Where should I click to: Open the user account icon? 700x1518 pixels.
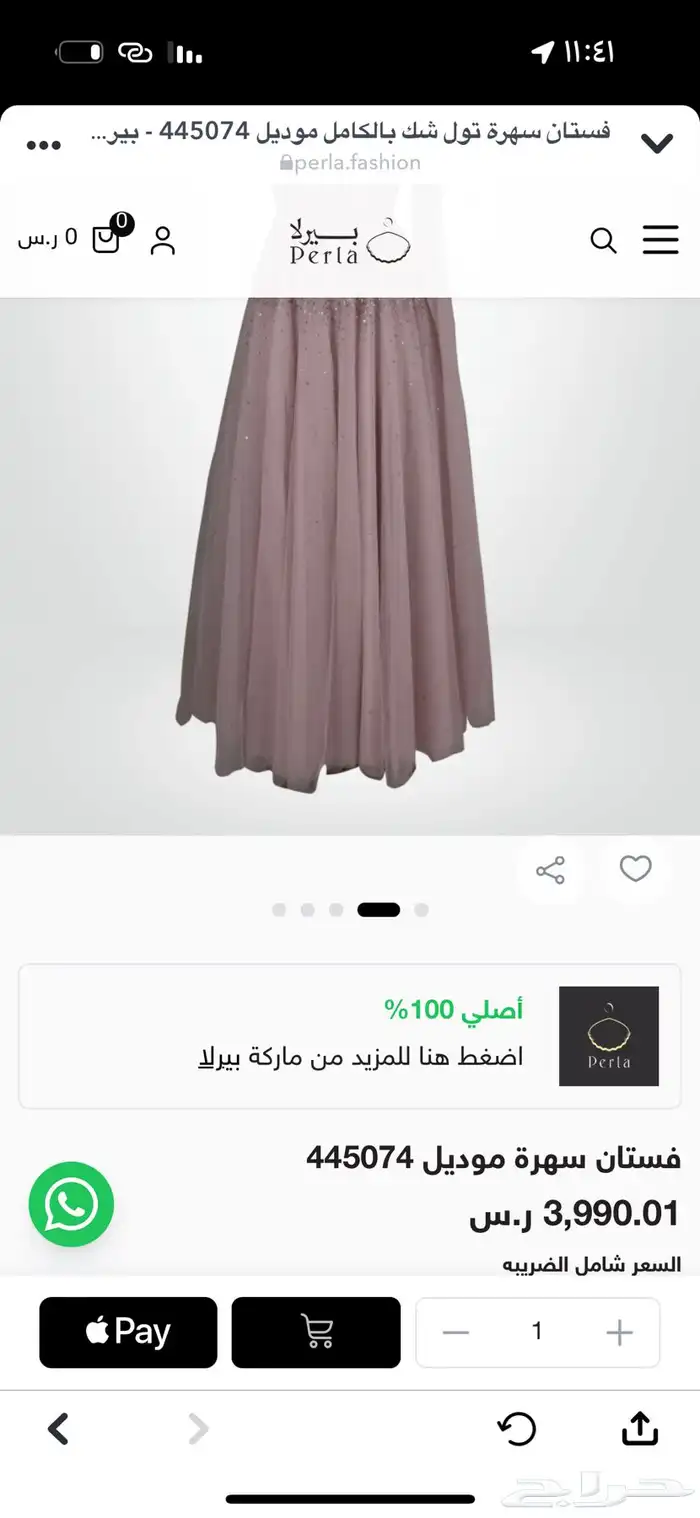(x=163, y=241)
